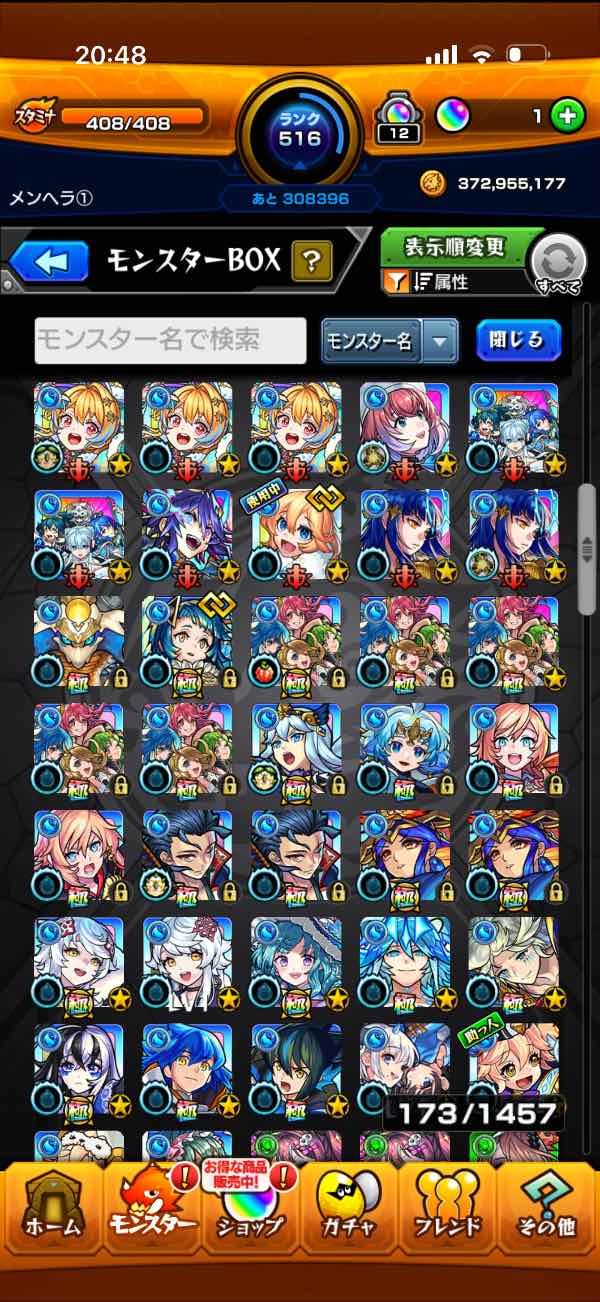600x1302 pixels.
Task: Tap the すべて refresh circle button
Action: 558,264
